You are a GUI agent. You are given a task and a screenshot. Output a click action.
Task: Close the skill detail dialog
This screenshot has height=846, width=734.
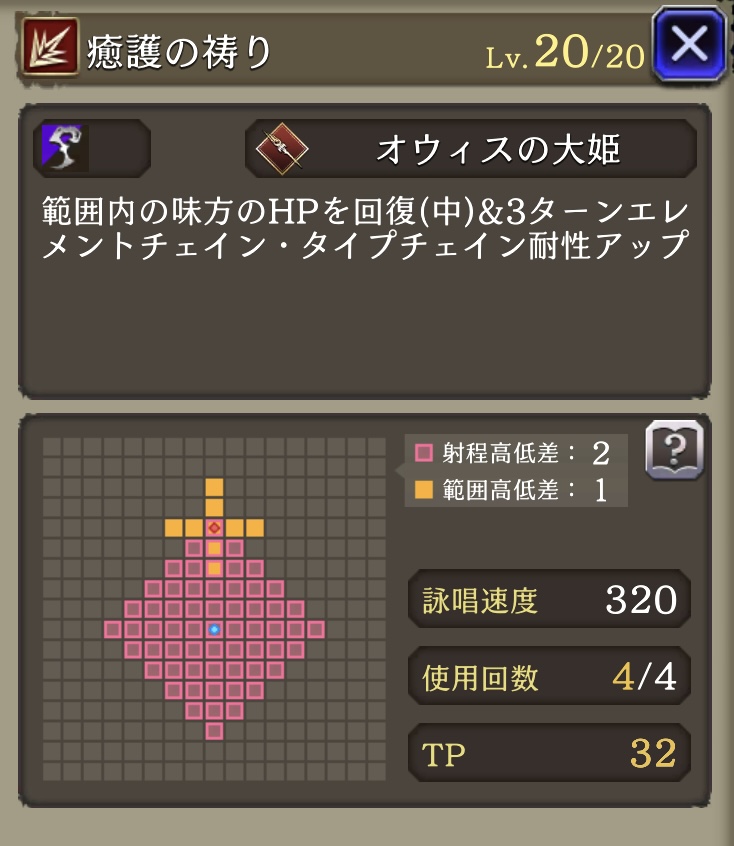(689, 44)
